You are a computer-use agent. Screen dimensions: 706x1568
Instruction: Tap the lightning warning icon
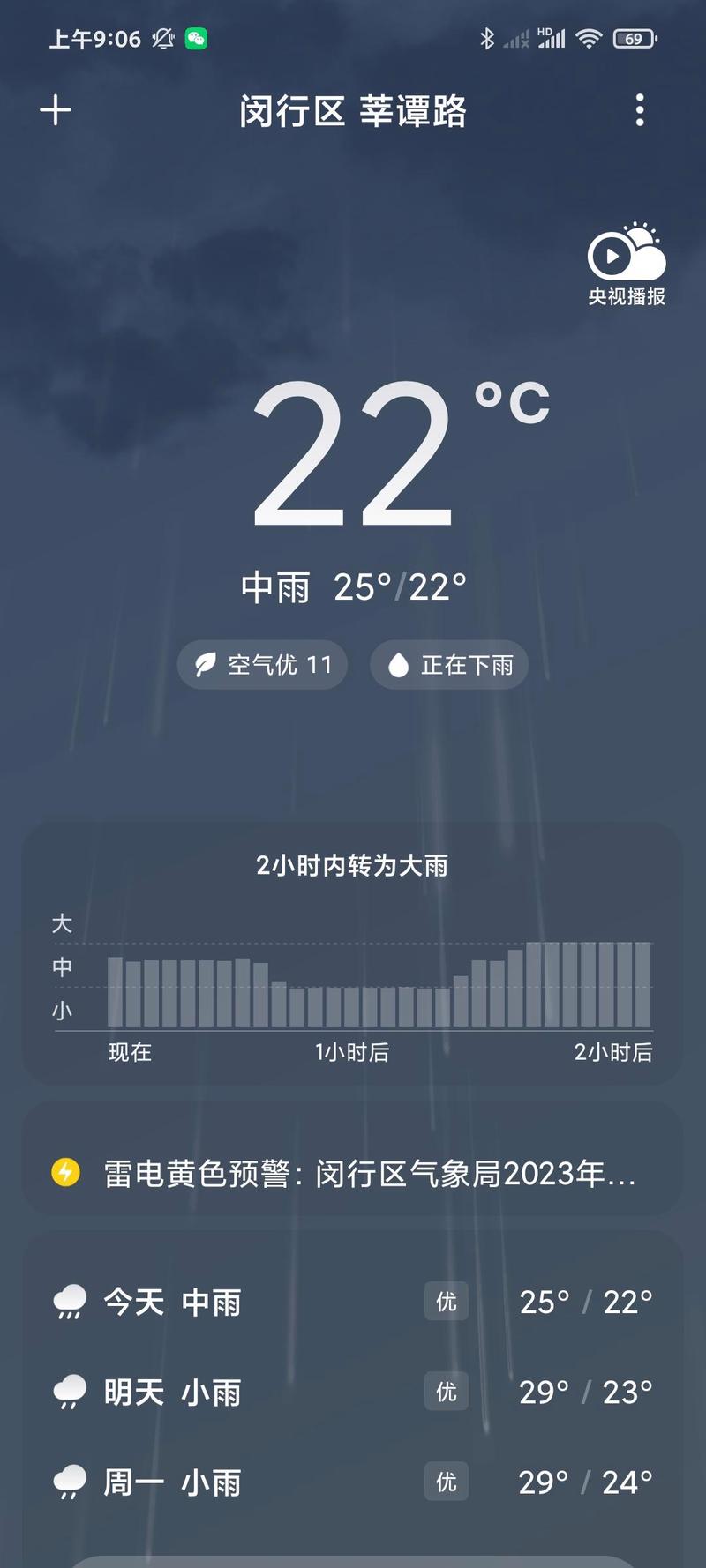pos(65,1170)
